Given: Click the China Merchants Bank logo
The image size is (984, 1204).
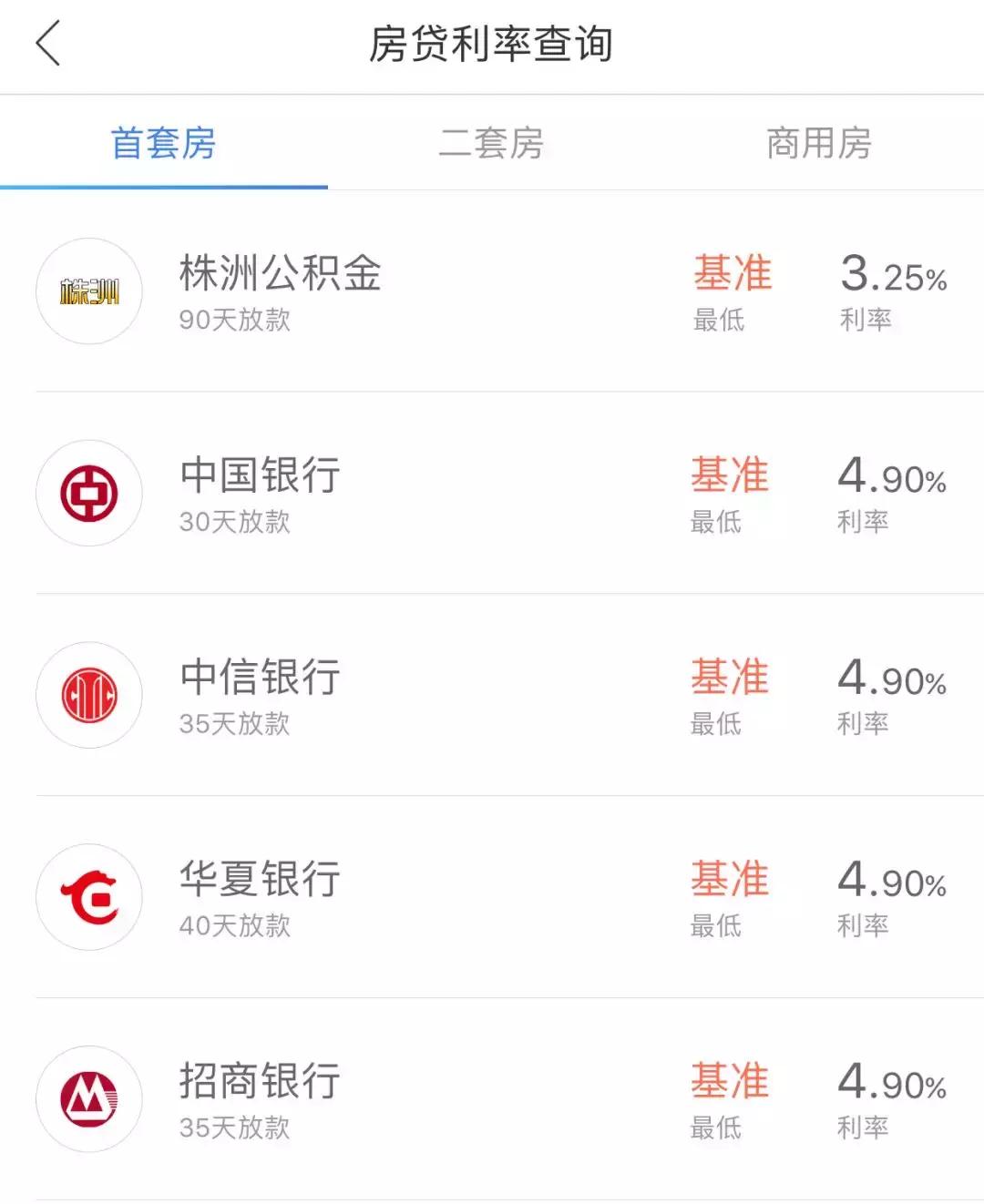Looking at the screenshot, I should (x=88, y=1099).
